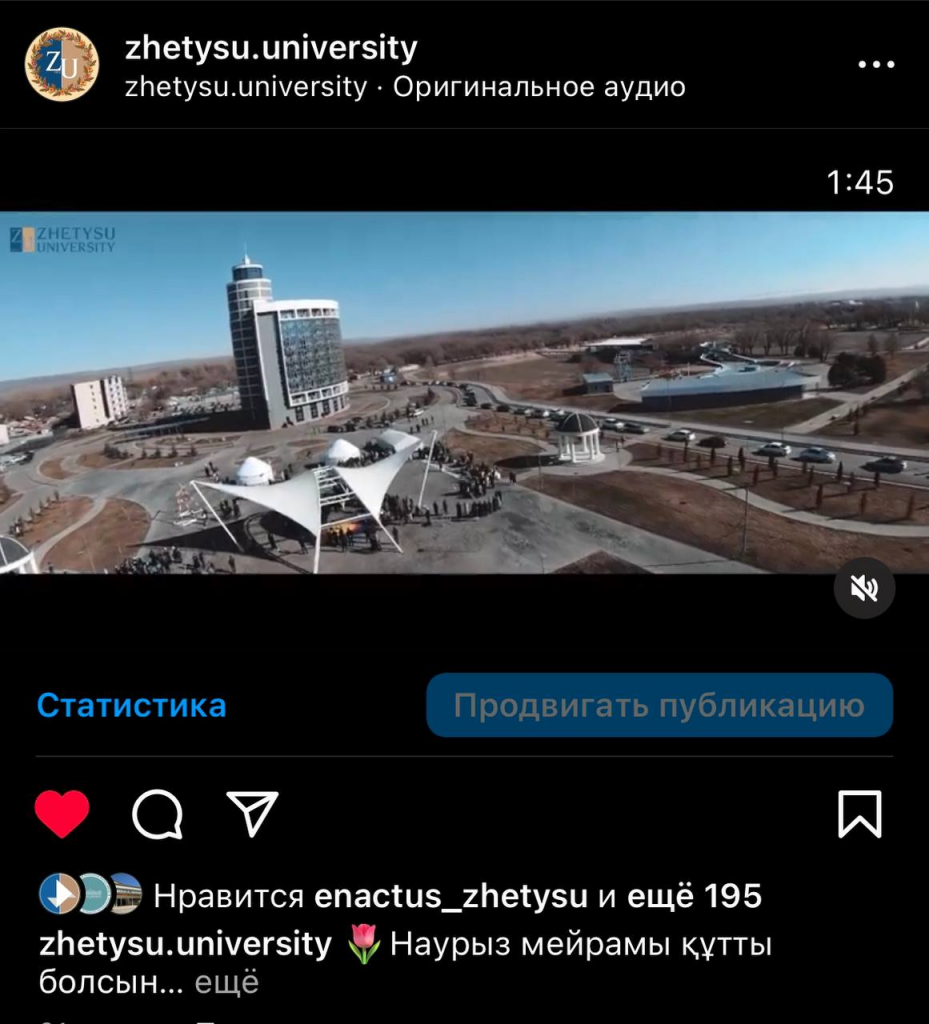
Task: Bookmark this video post
Action: point(860,814)
